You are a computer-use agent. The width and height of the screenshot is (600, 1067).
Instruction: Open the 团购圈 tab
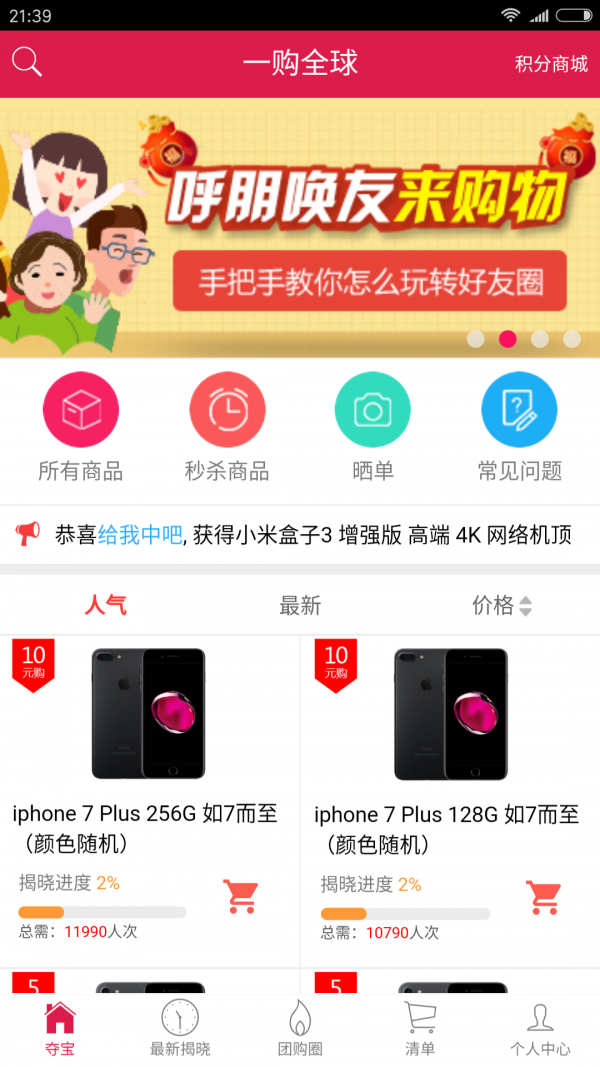tap(300, 1029)
